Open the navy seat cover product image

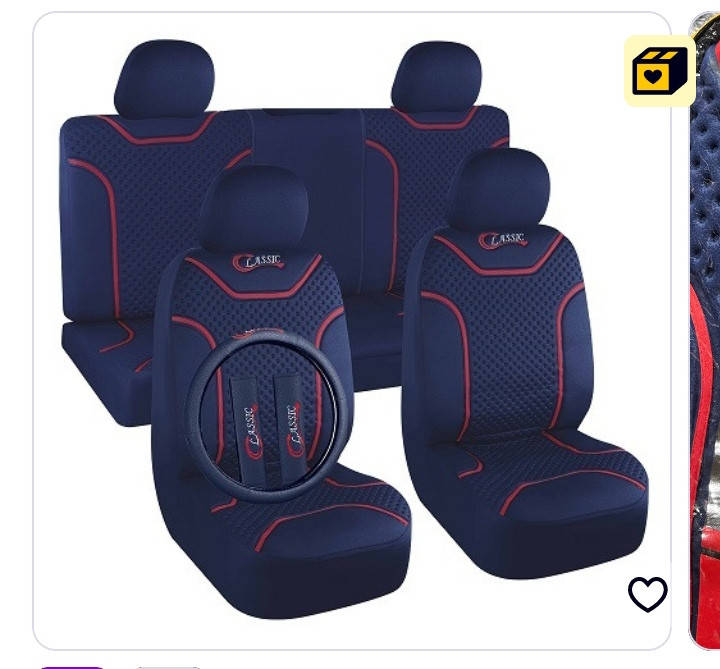(x=350, y=330)
